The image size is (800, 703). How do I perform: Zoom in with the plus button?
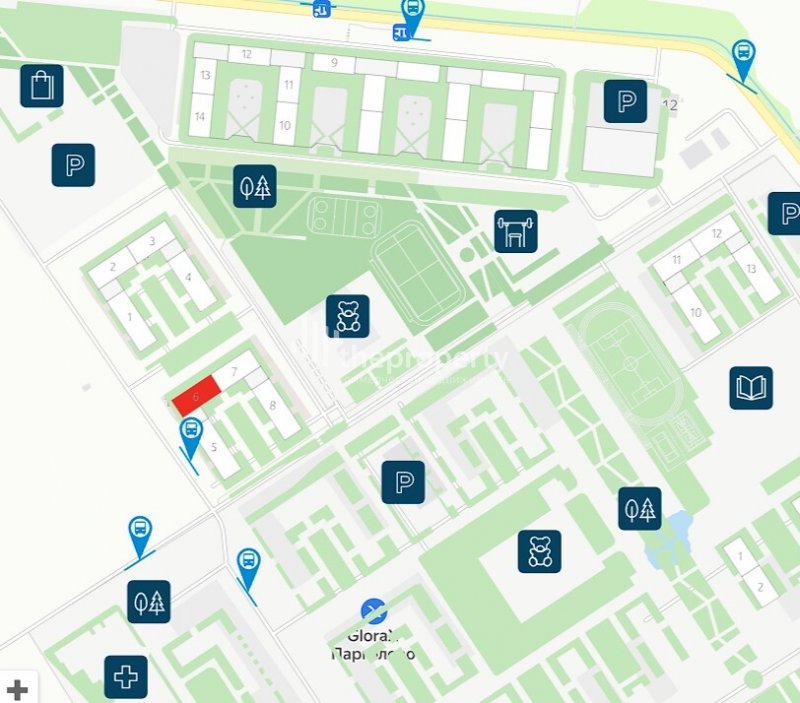[x=17, y=689]
